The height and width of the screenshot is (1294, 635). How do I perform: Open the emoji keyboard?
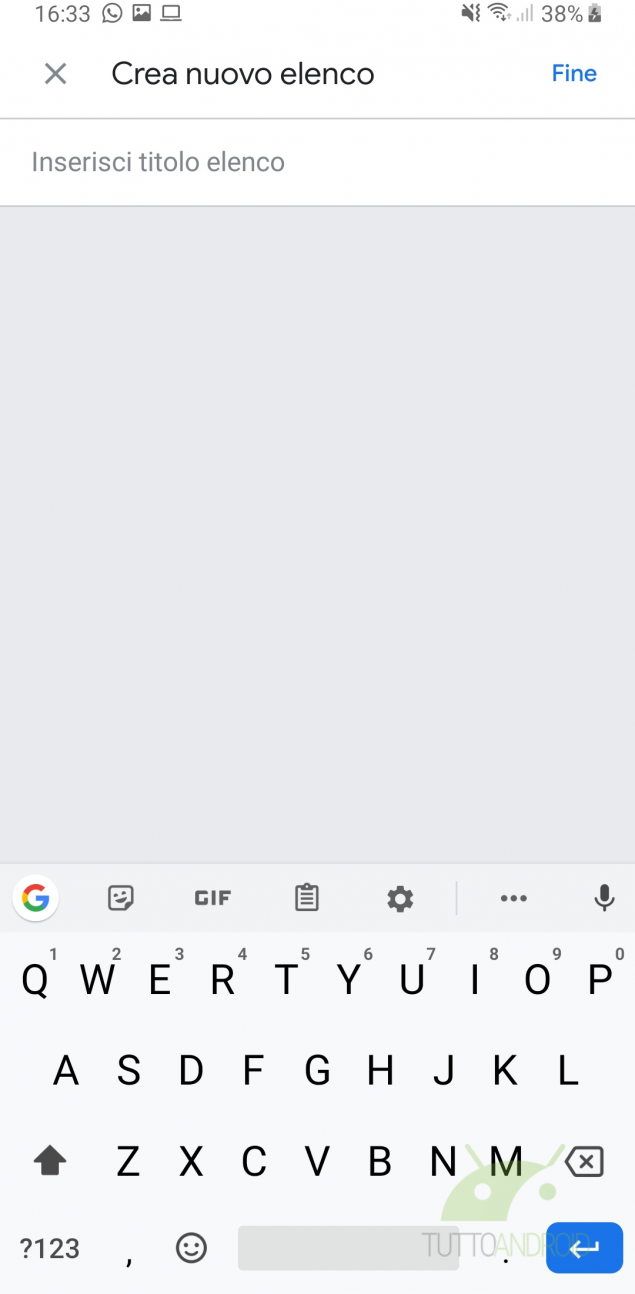point(191,1247)
